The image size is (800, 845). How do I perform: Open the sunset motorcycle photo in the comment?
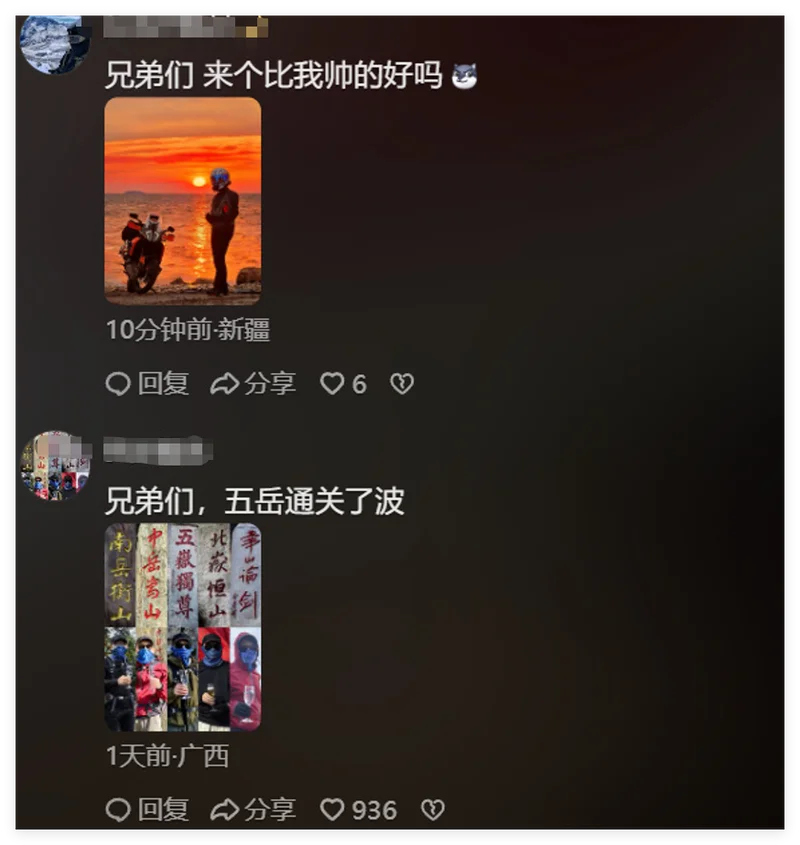(x=182, y=200)
